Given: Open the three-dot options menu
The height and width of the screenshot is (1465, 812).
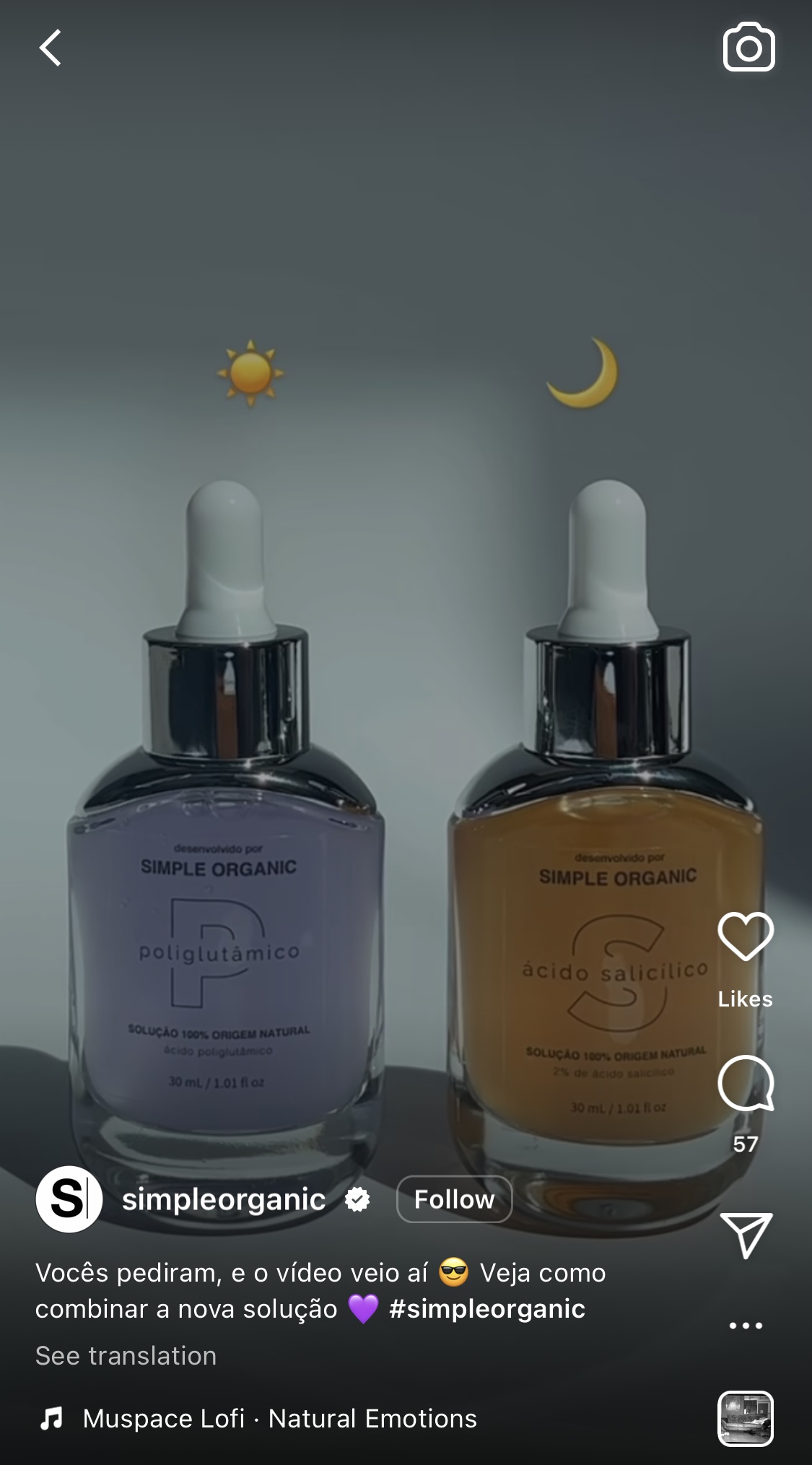Looking at the screenshot, I should pyautogui.click(x=745, y=1325).
